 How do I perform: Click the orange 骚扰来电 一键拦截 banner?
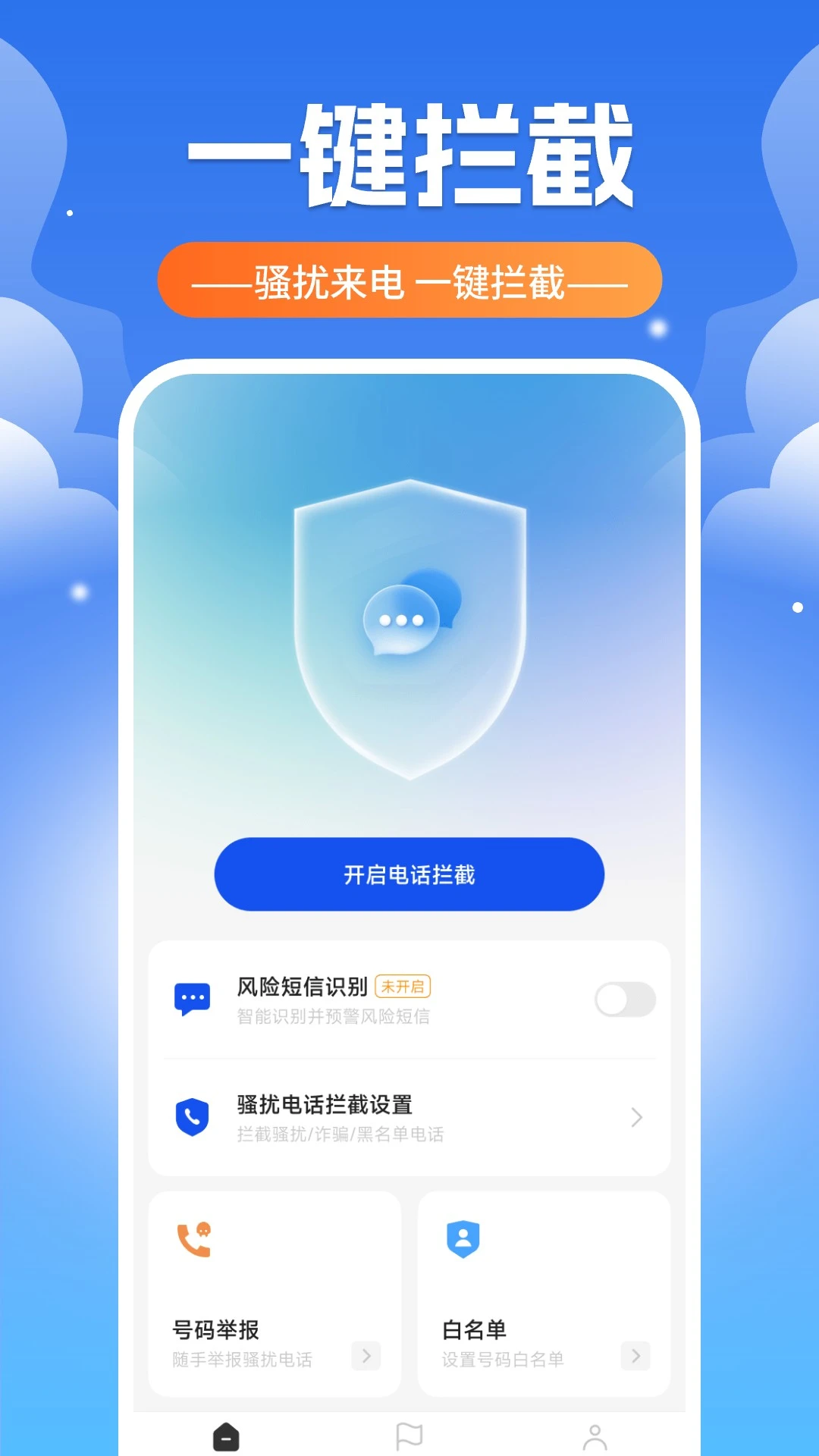tap(409, 281)
